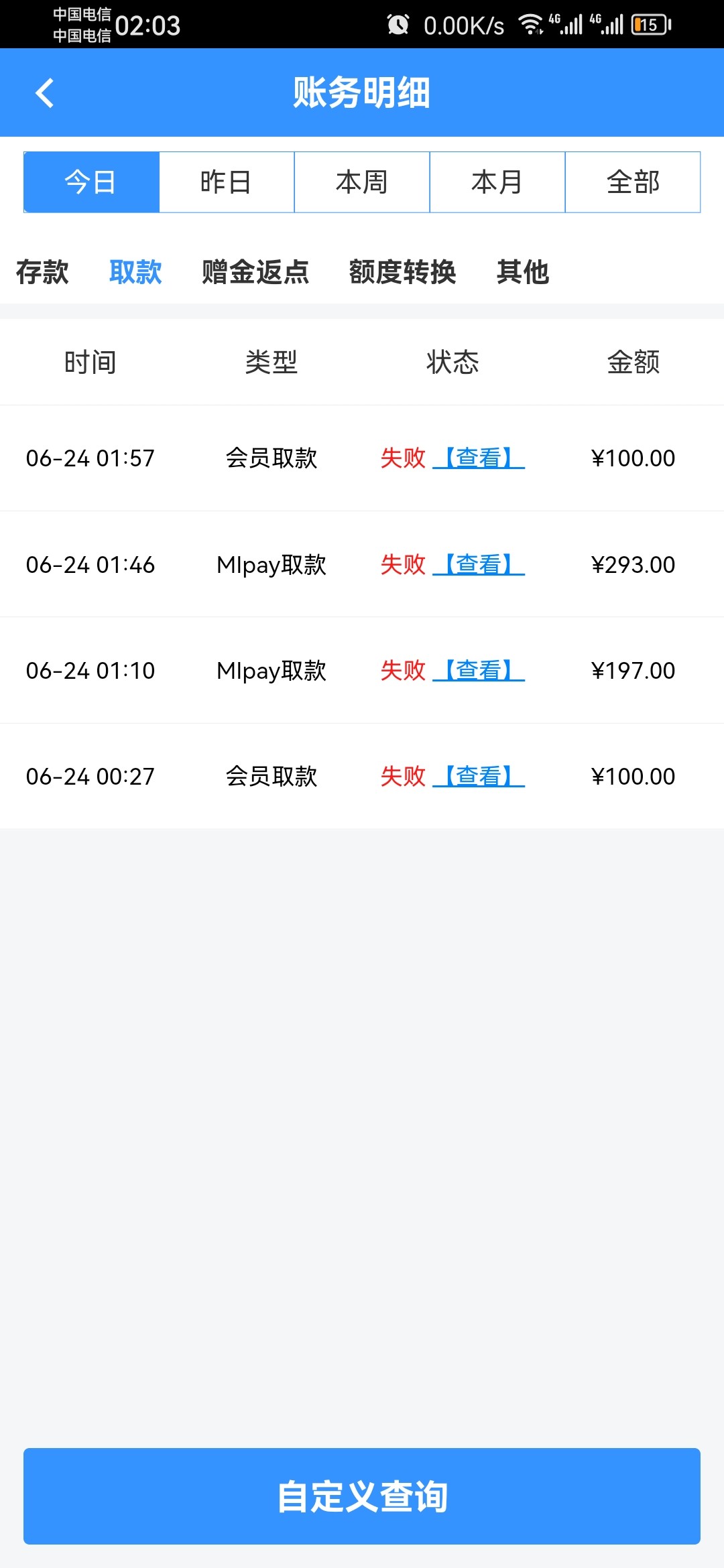The image size is (724, 1568).
Task: Click the Wi-Fi icon in status bar
Action: 530,24
